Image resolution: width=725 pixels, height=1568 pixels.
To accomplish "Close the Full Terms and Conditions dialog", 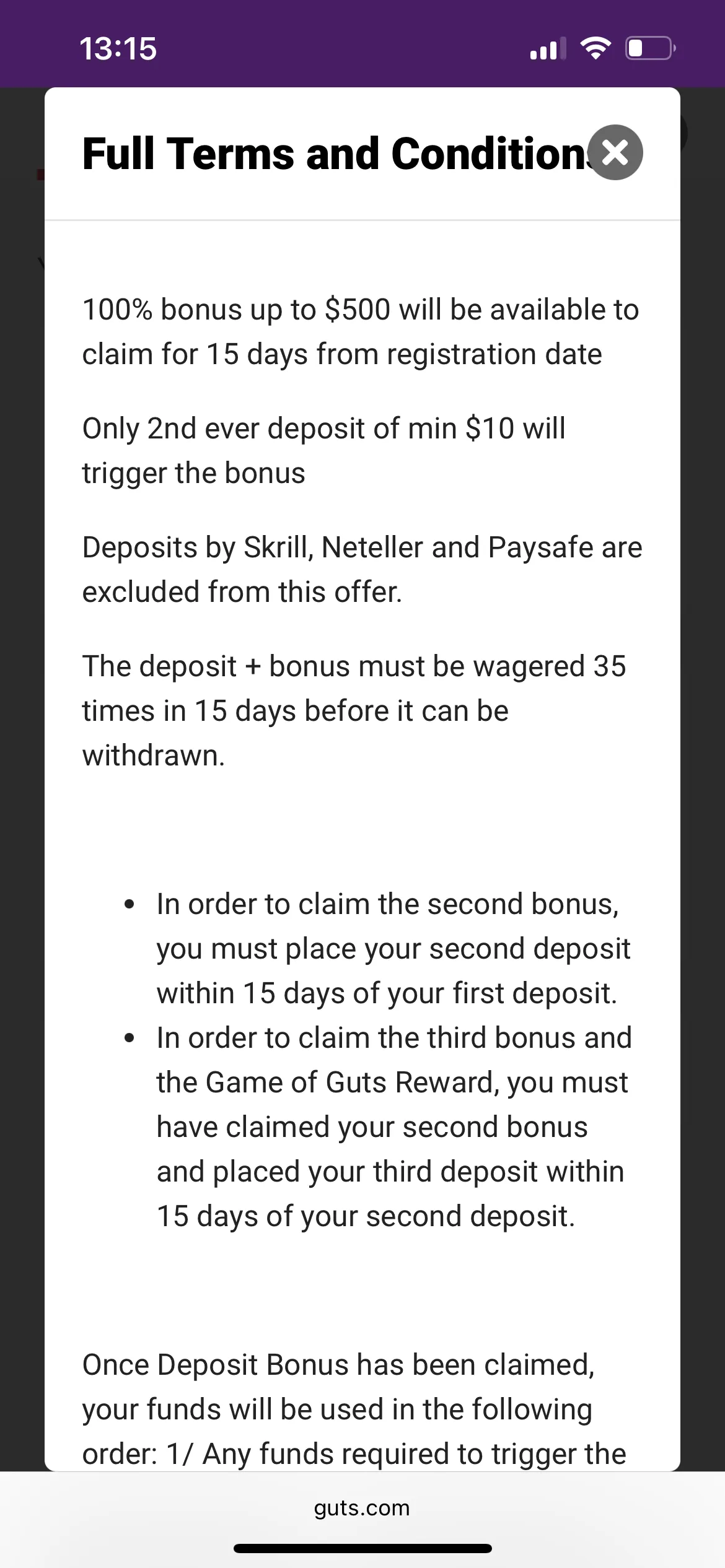I will [x=615, y=152].
